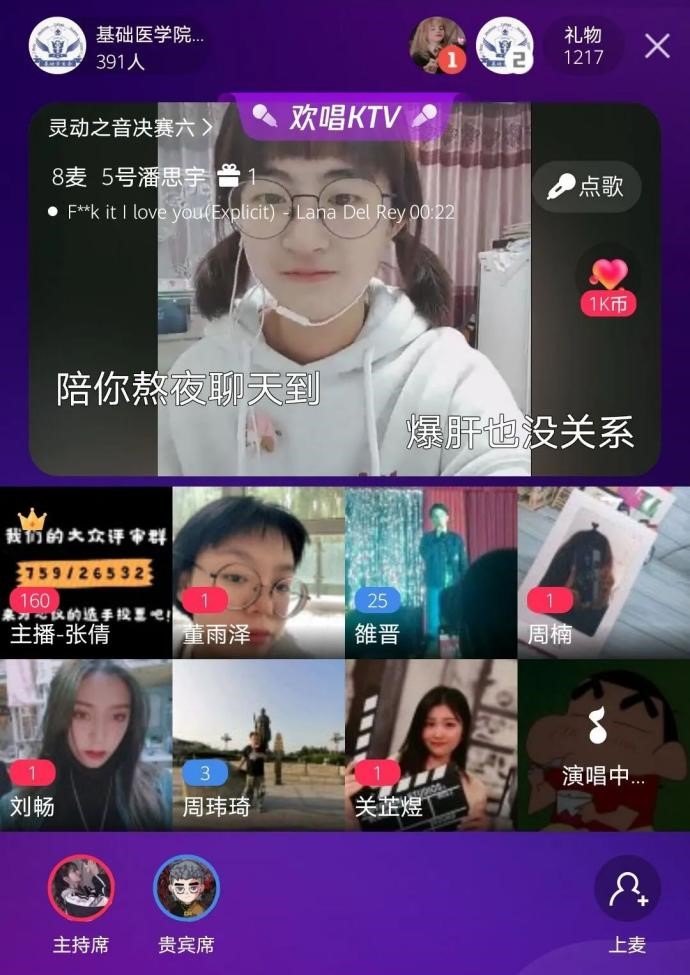The height and width of the screenshot is (975, 690).
Task: Open the 演唱中 singing seat
Action: pos(603,744)
